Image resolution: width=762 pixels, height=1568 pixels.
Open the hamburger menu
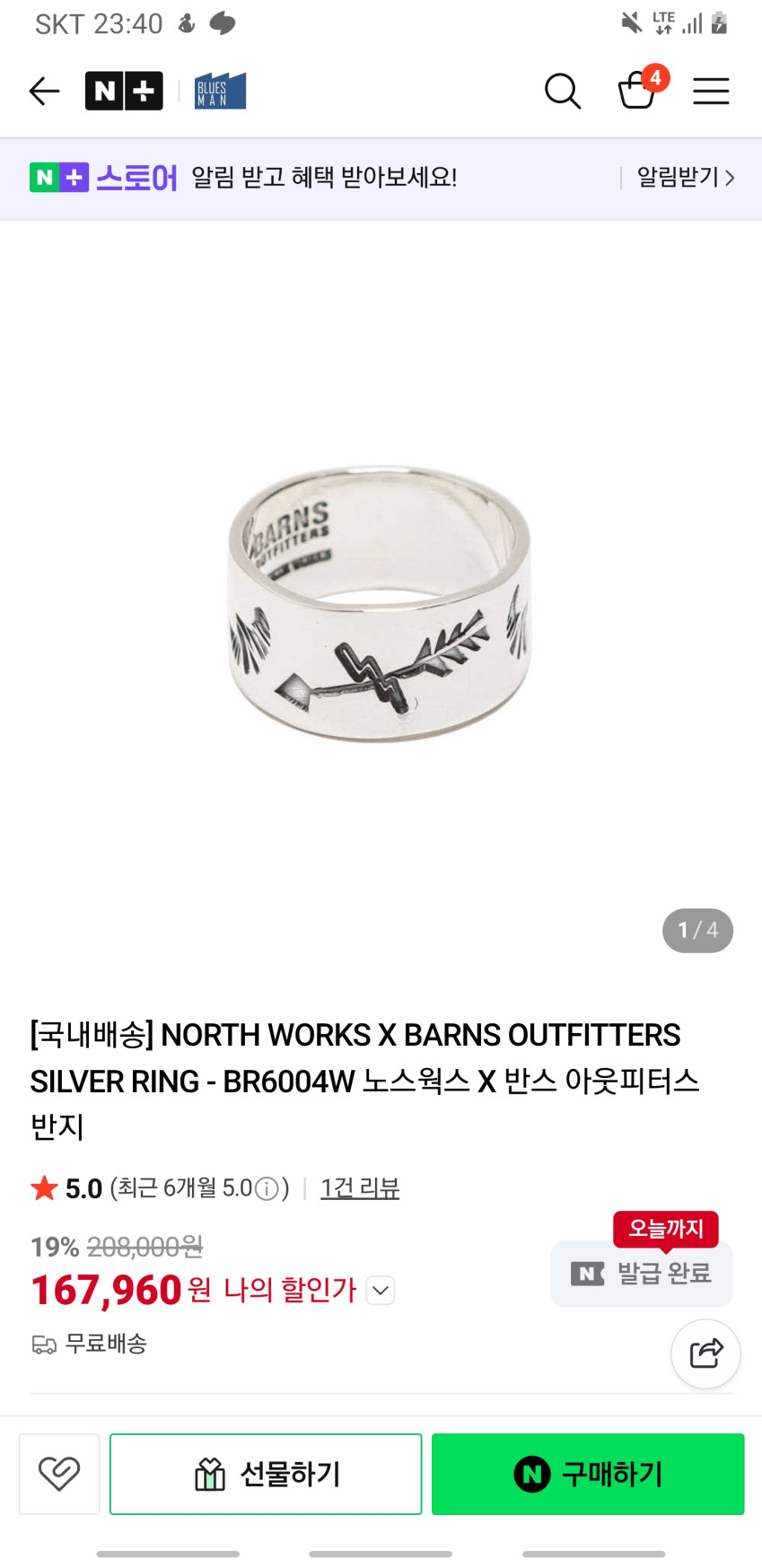(x=711, y=91)
